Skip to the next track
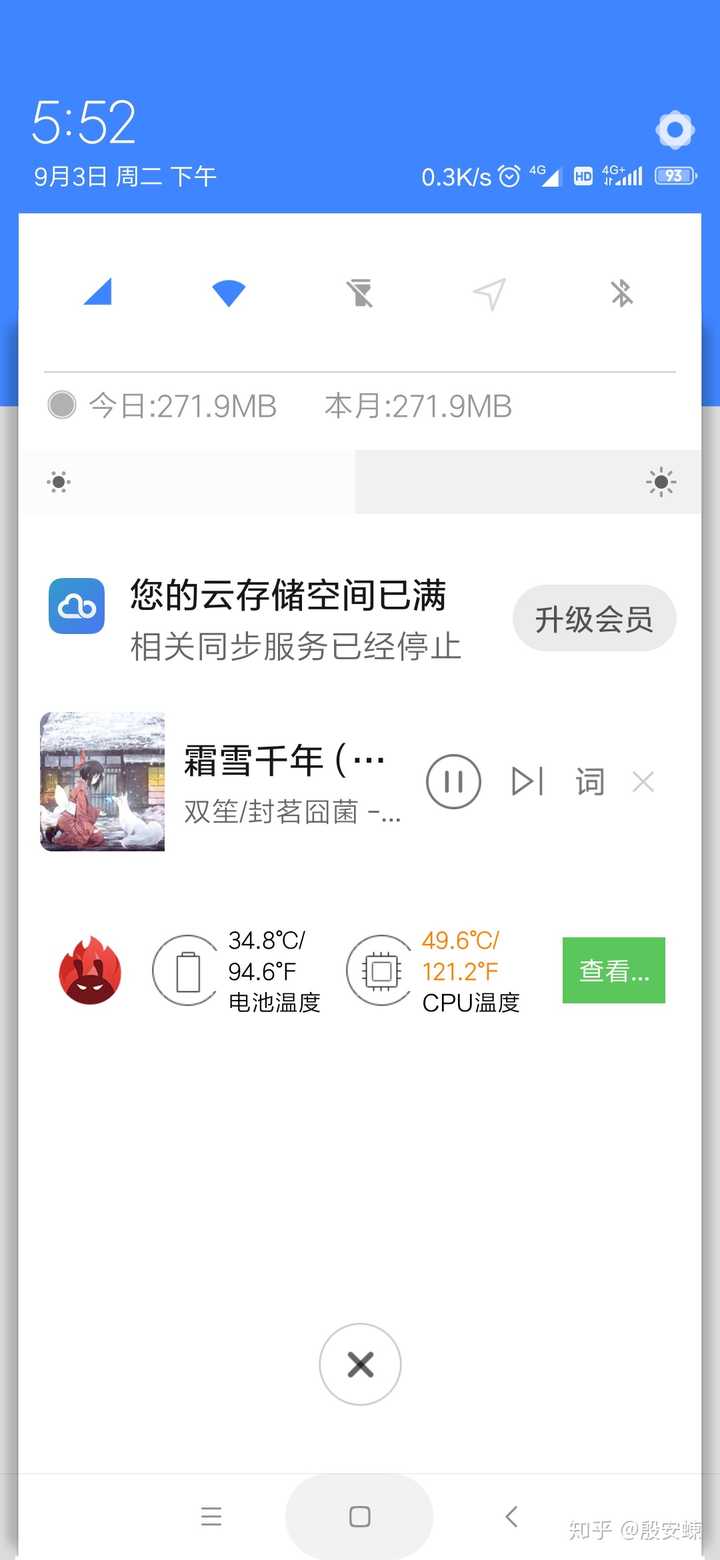The width and height of the screenshot is (720, 1560). click(x=527, y=781)
